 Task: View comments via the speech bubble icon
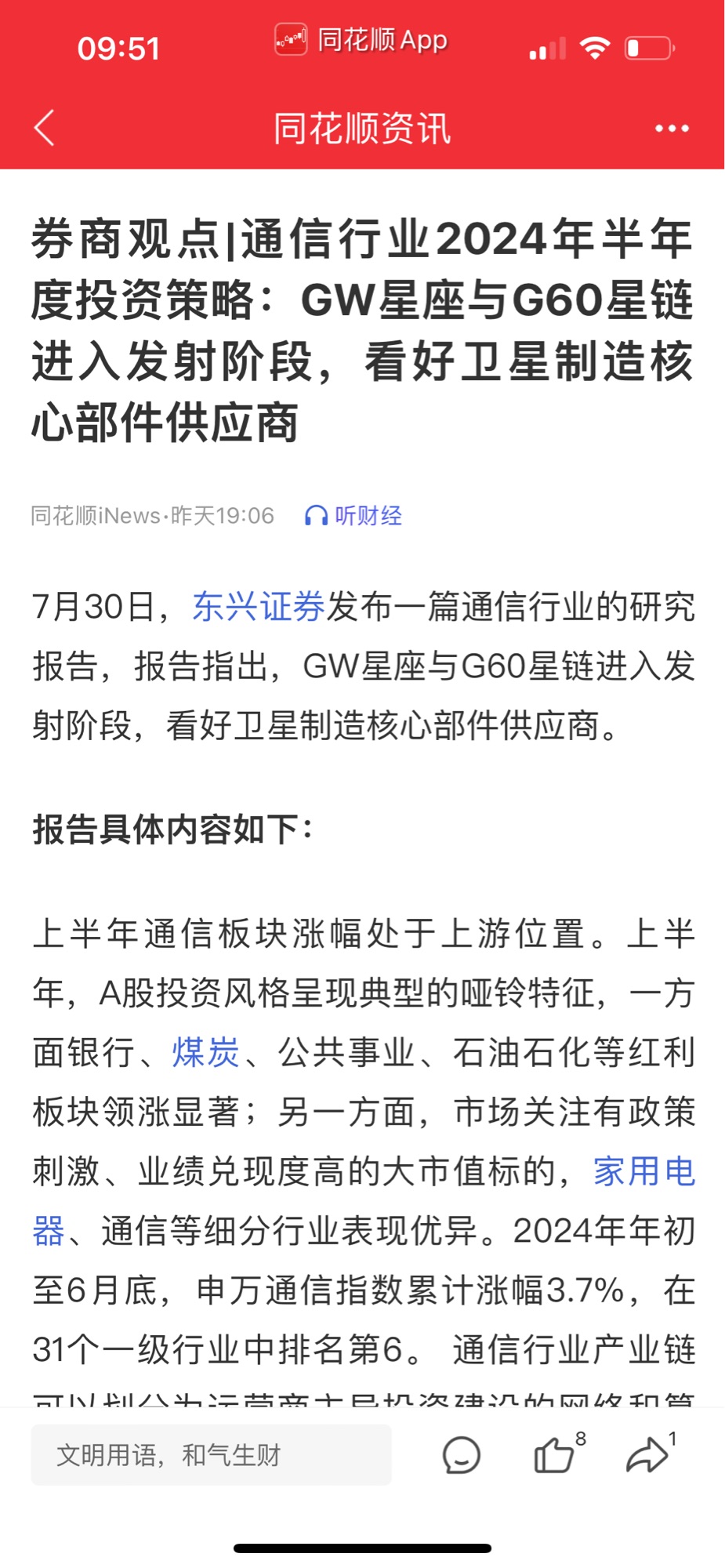461,1456
